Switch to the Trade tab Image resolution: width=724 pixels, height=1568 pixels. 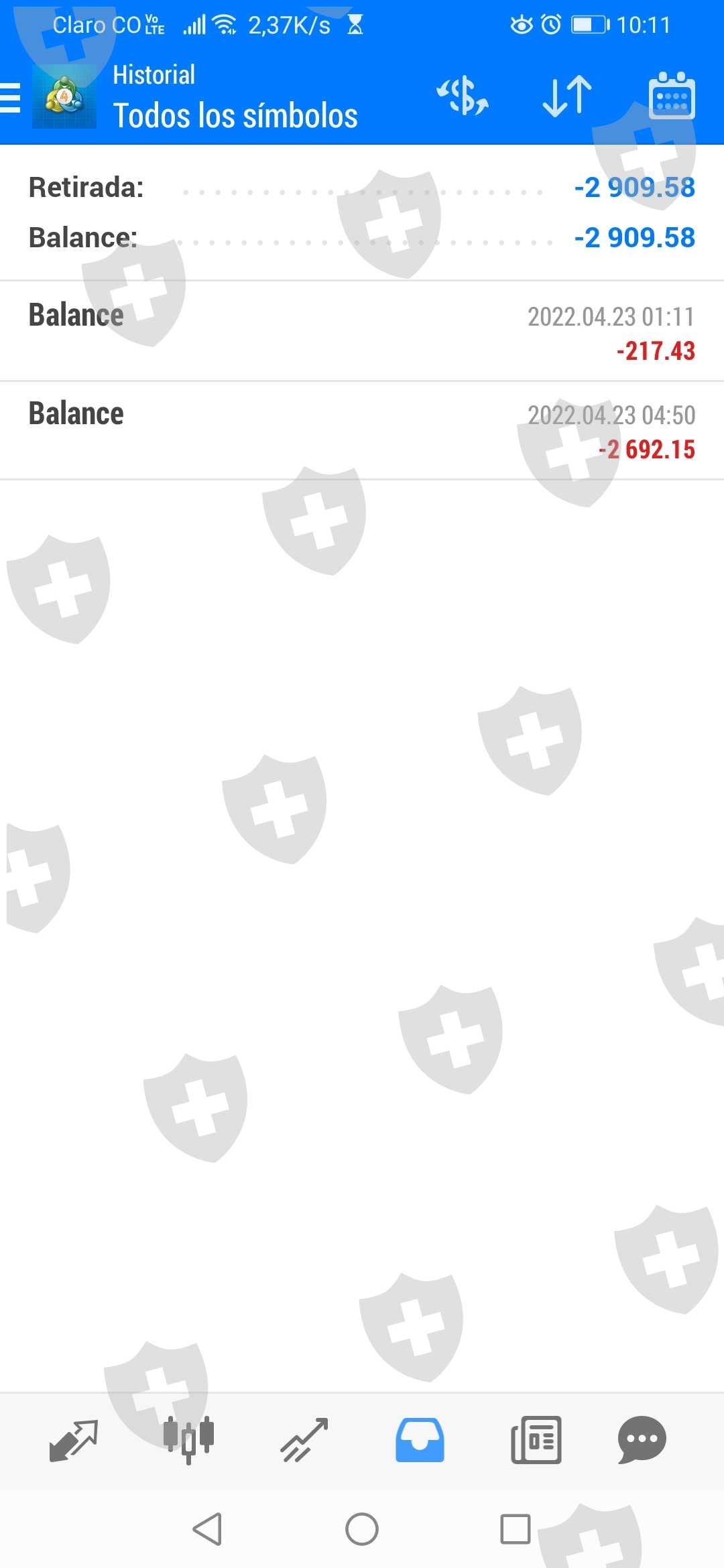pos(304,1440)
